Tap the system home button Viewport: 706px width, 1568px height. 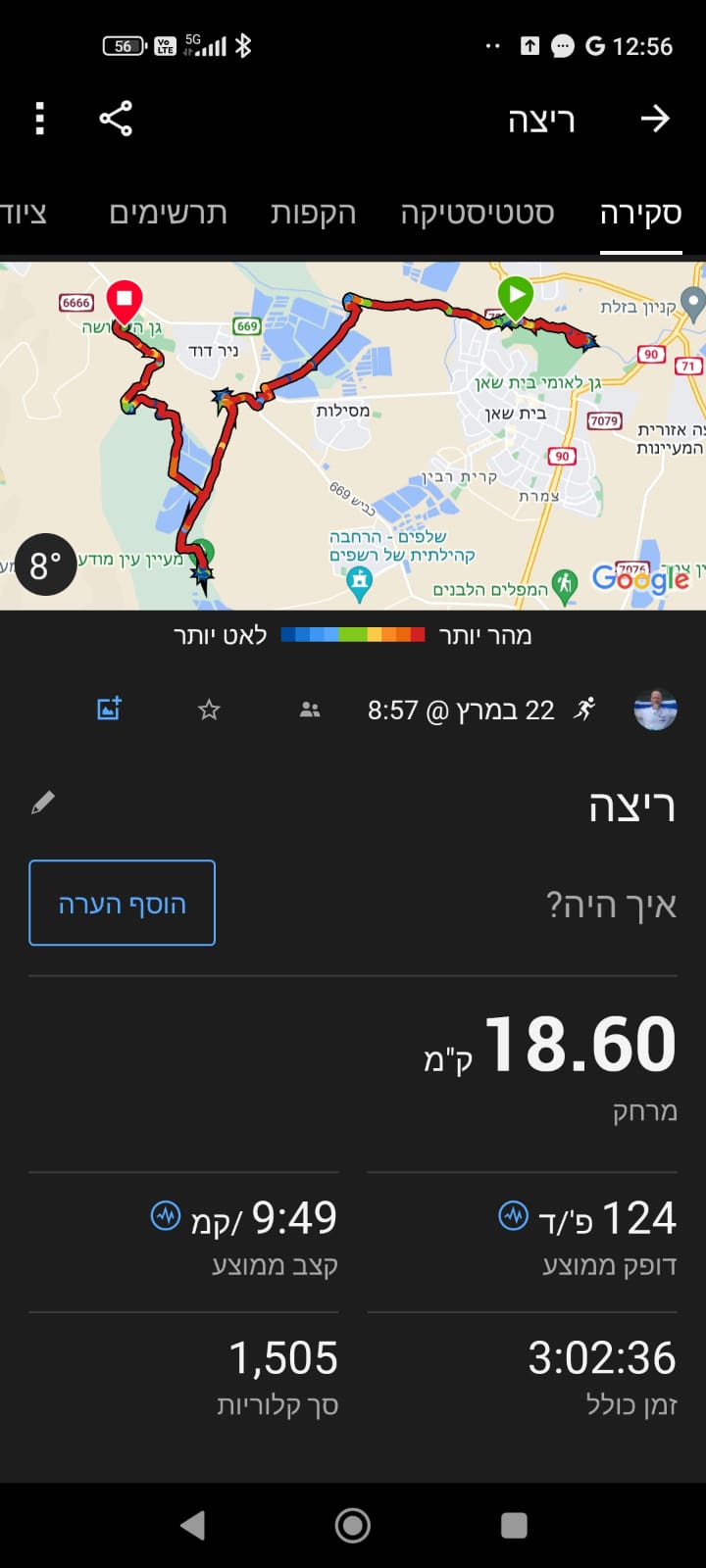pyautogui.click(x=352, y=1525)
